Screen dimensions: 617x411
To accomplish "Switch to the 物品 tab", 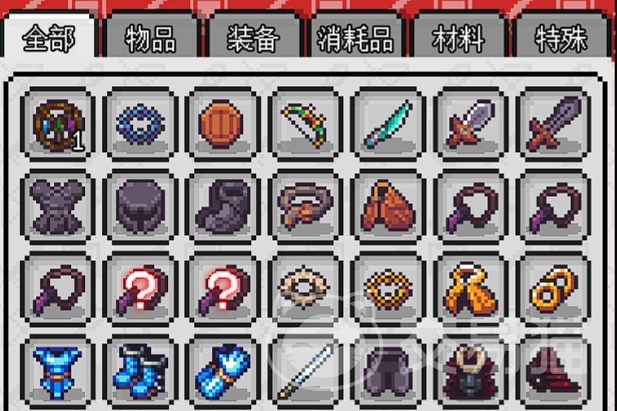I will [x=150, y=37].
